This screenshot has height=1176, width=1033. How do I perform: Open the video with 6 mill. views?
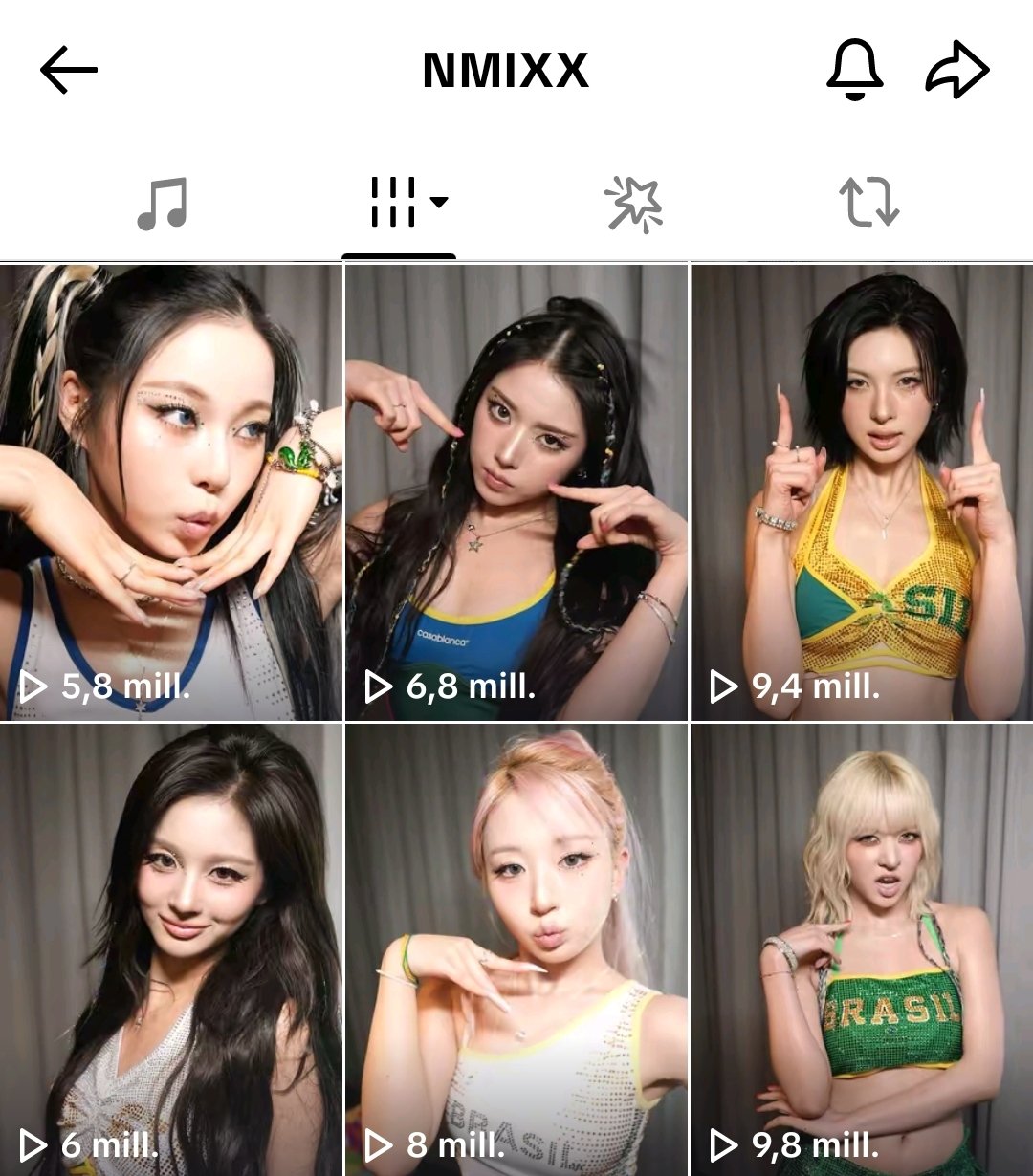(170, 949)
